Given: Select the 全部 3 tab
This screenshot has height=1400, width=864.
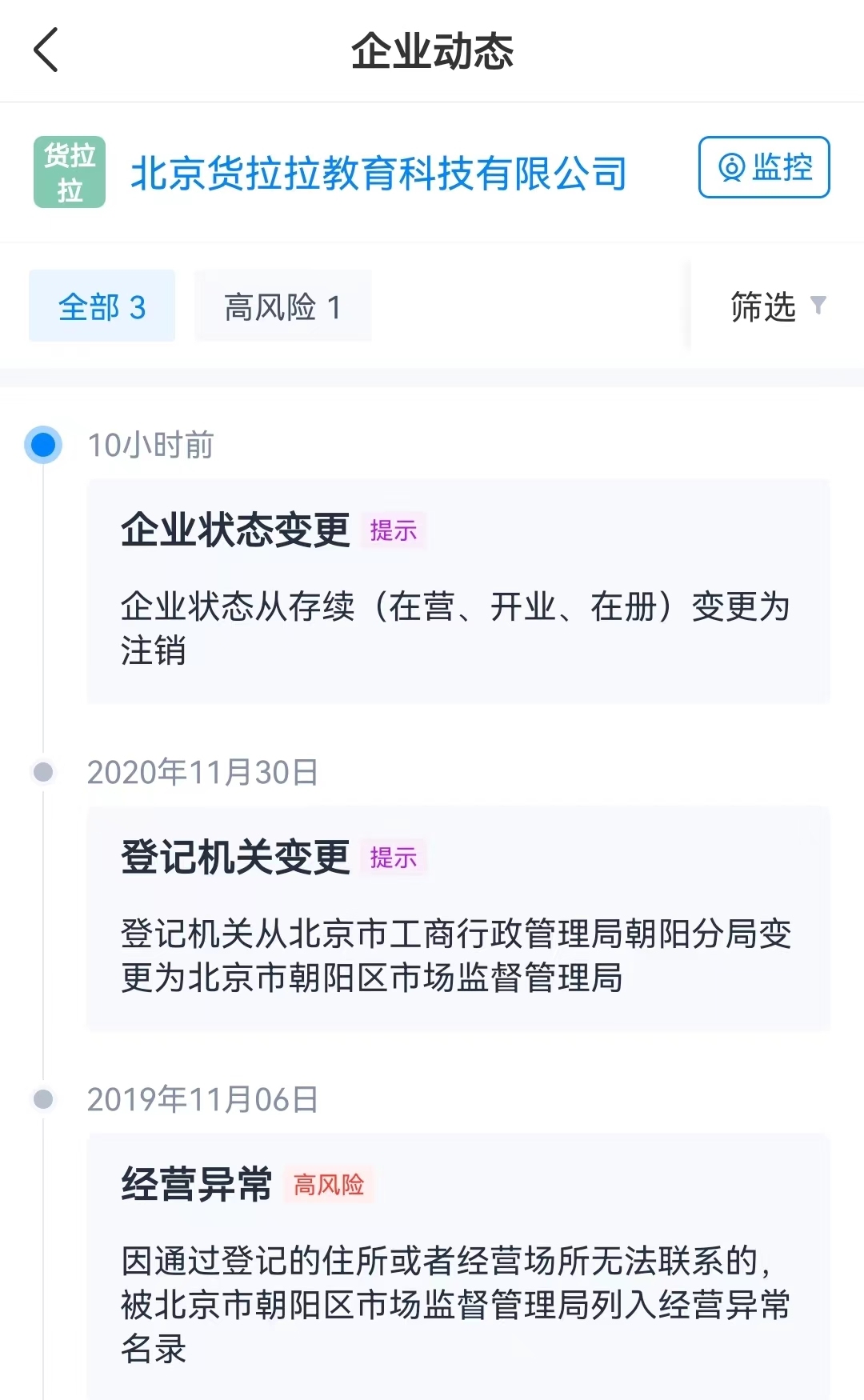Looking at the screenshot, I should pos(102,306).
